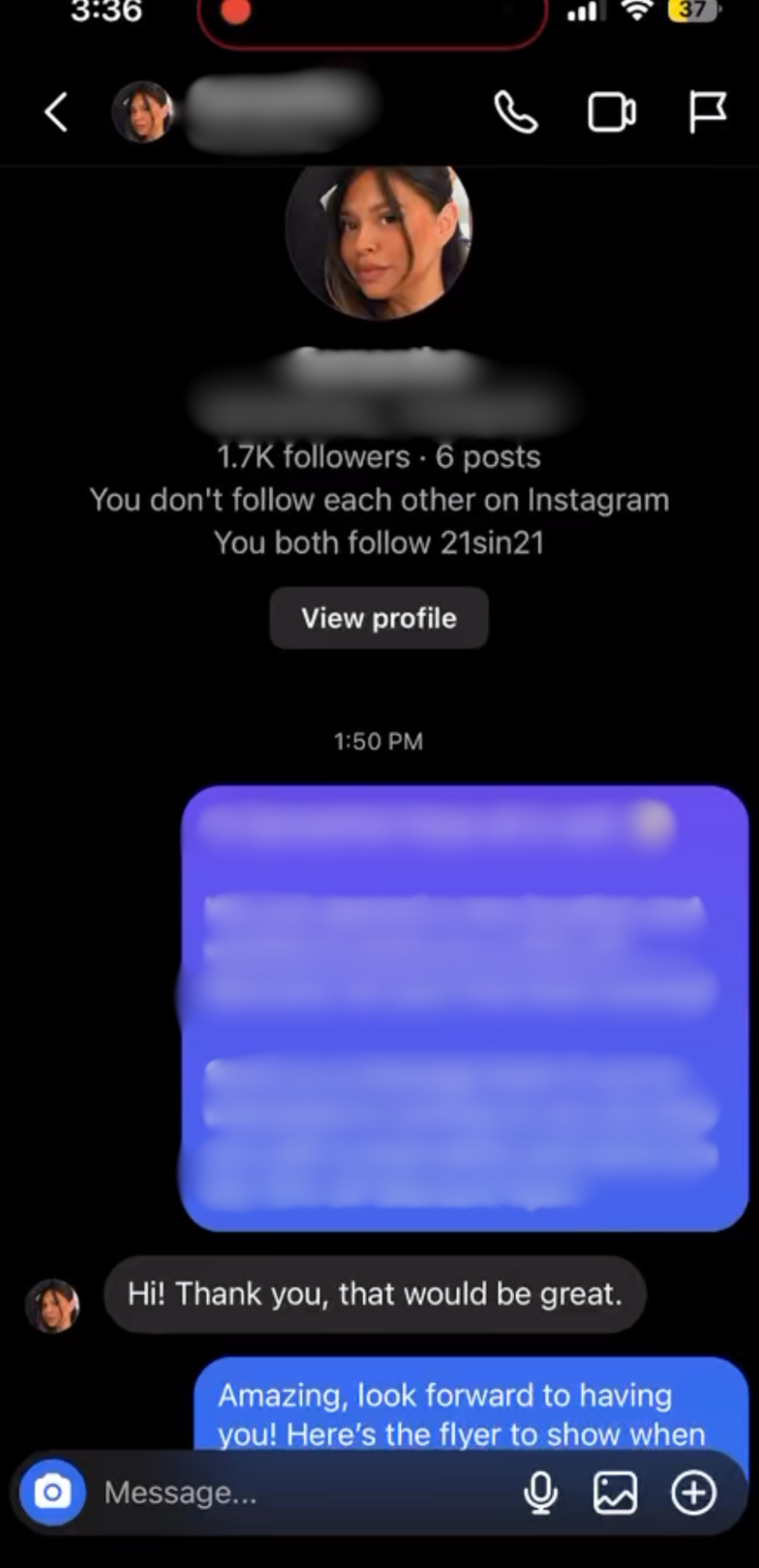Image resolution: width=759 pixels, height=1568 pixels.
Task: Open the photo gallery picker
Action: [615, 1492]
